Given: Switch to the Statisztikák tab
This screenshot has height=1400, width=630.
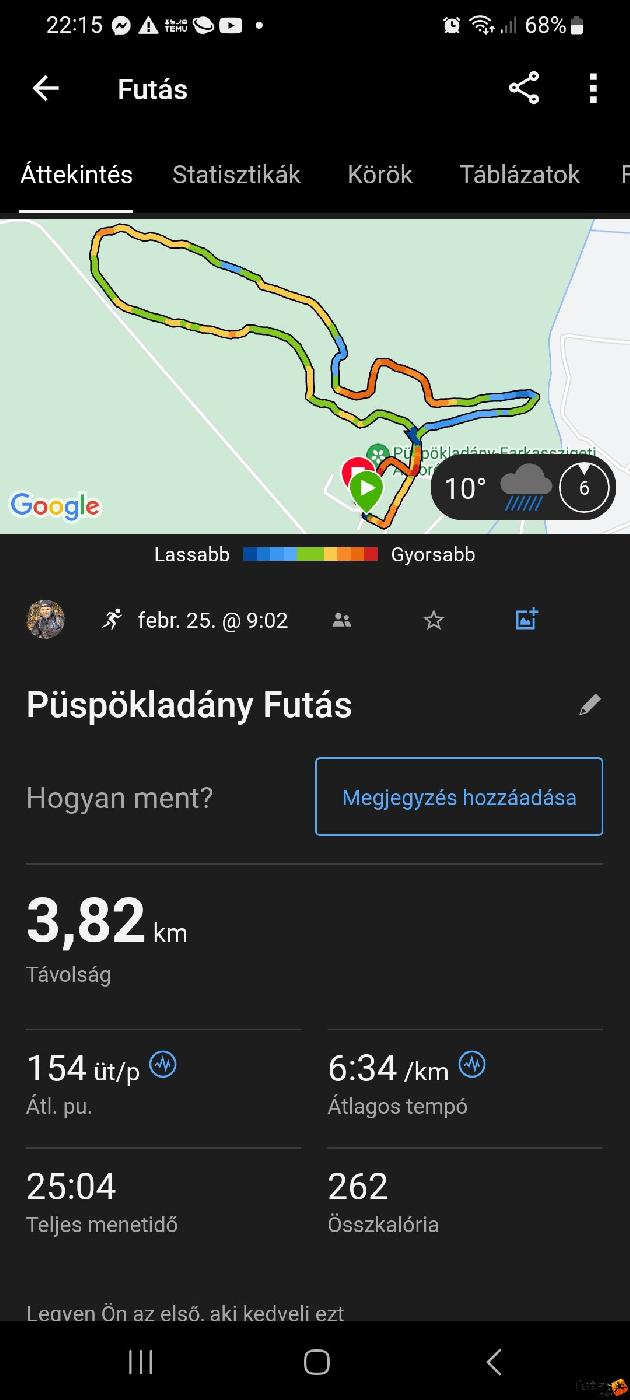Looking at the screenshot, I should [x=236, y=175].
